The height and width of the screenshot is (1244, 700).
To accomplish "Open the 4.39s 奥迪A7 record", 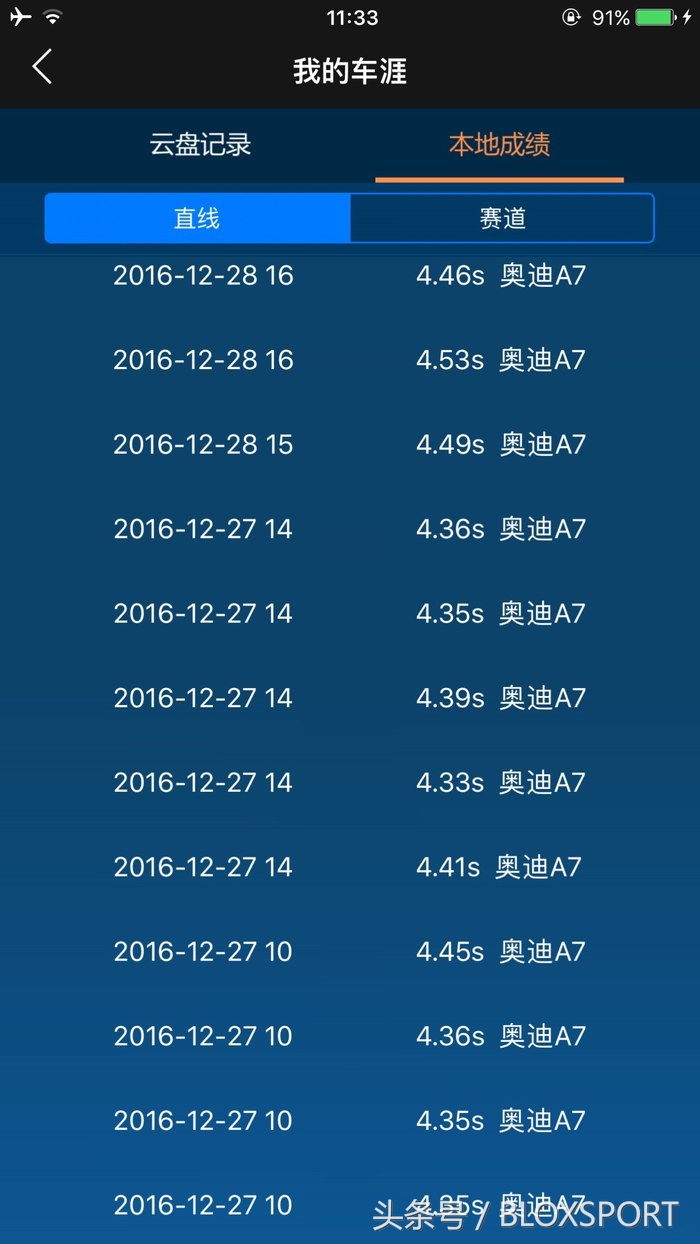I will (x=350, y=697).
